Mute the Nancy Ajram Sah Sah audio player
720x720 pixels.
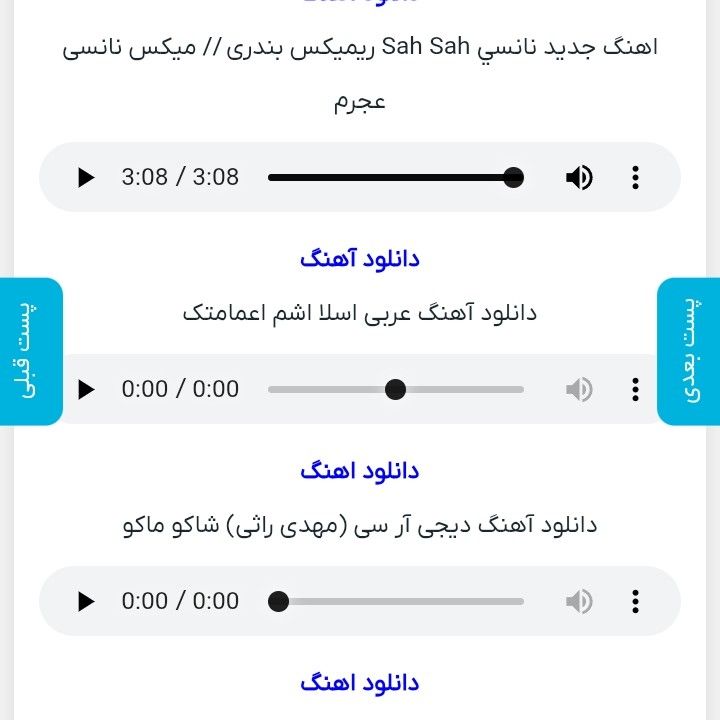[579, 178]
